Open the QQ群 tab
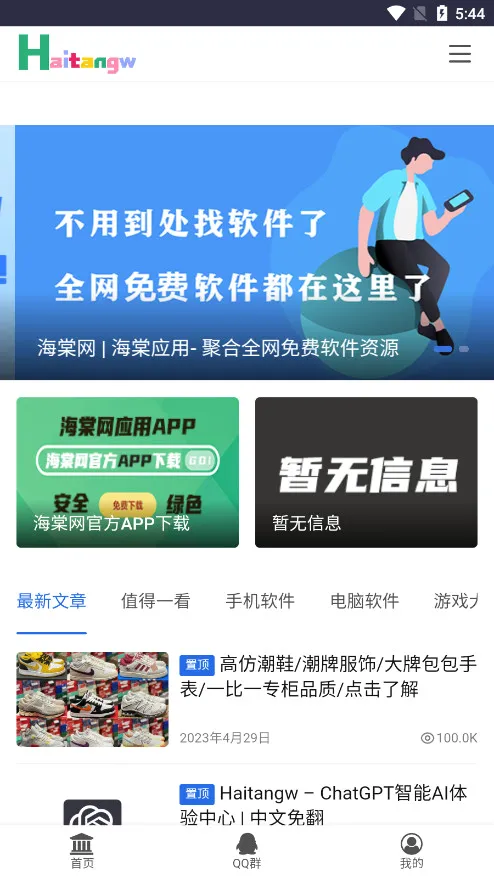 [x=247, y=851]
